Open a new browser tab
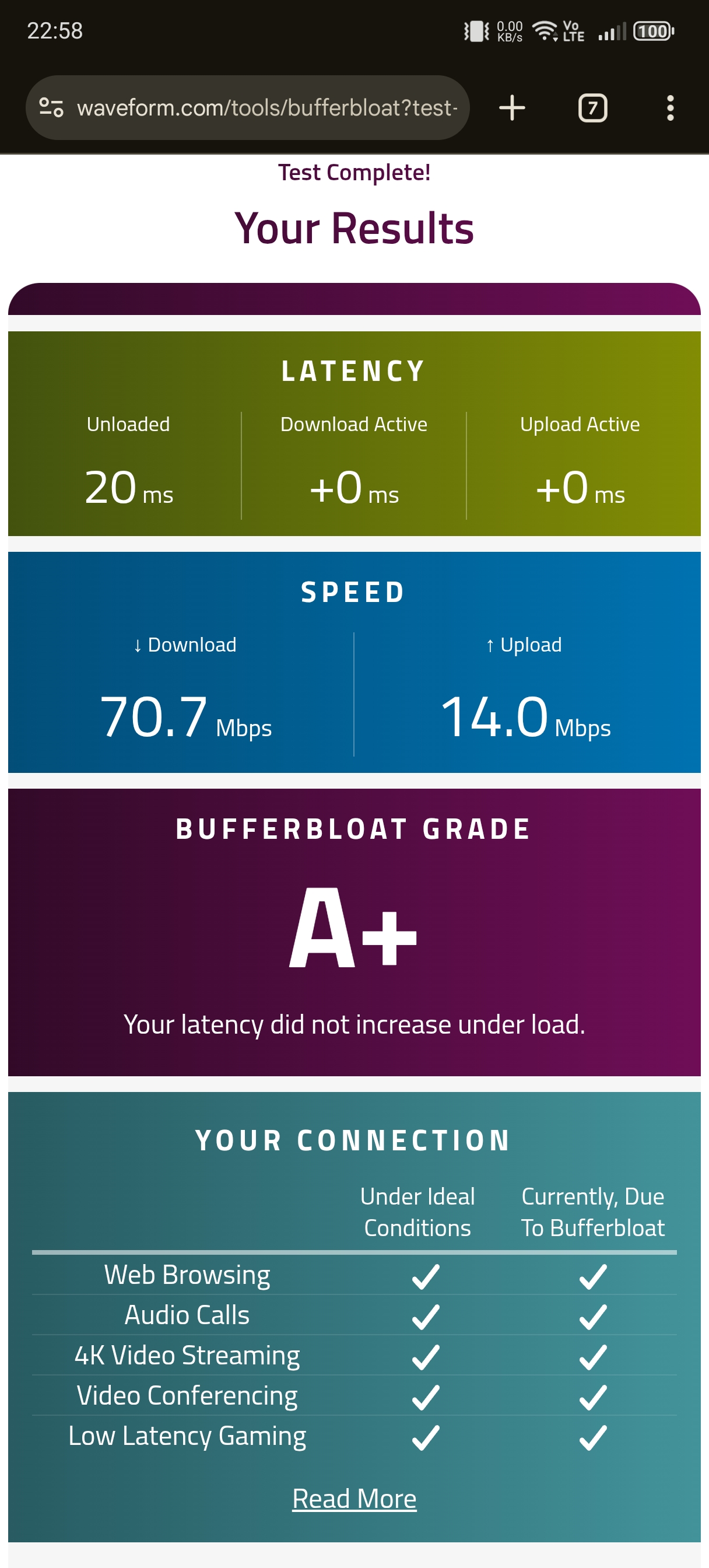Image resolution: width=709 pixels, height=1568 pixels. [x=512, y=108]
